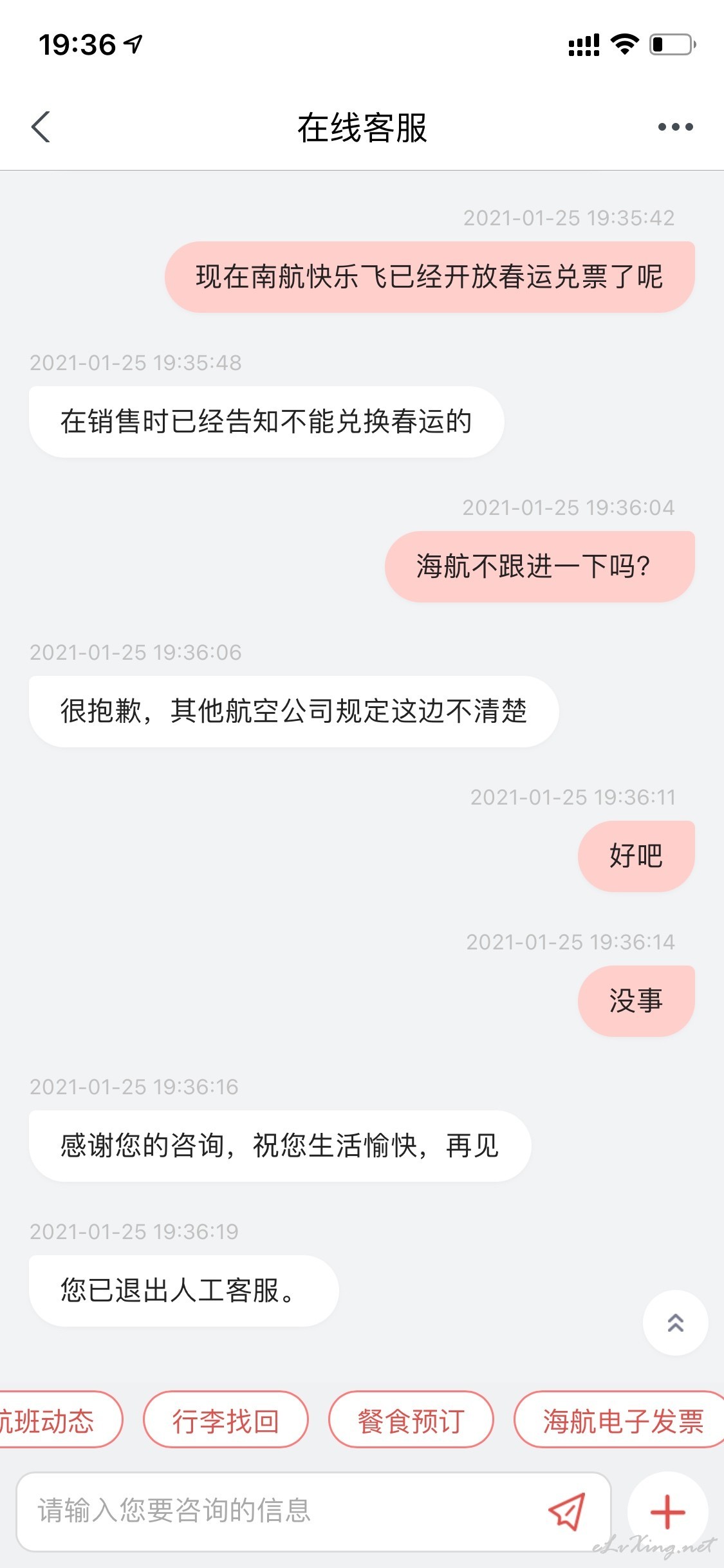The height and width of the screenshot is (1568, 724).
Task: Choose the 行李找回 chip
Action: [x=225, y=1419]
